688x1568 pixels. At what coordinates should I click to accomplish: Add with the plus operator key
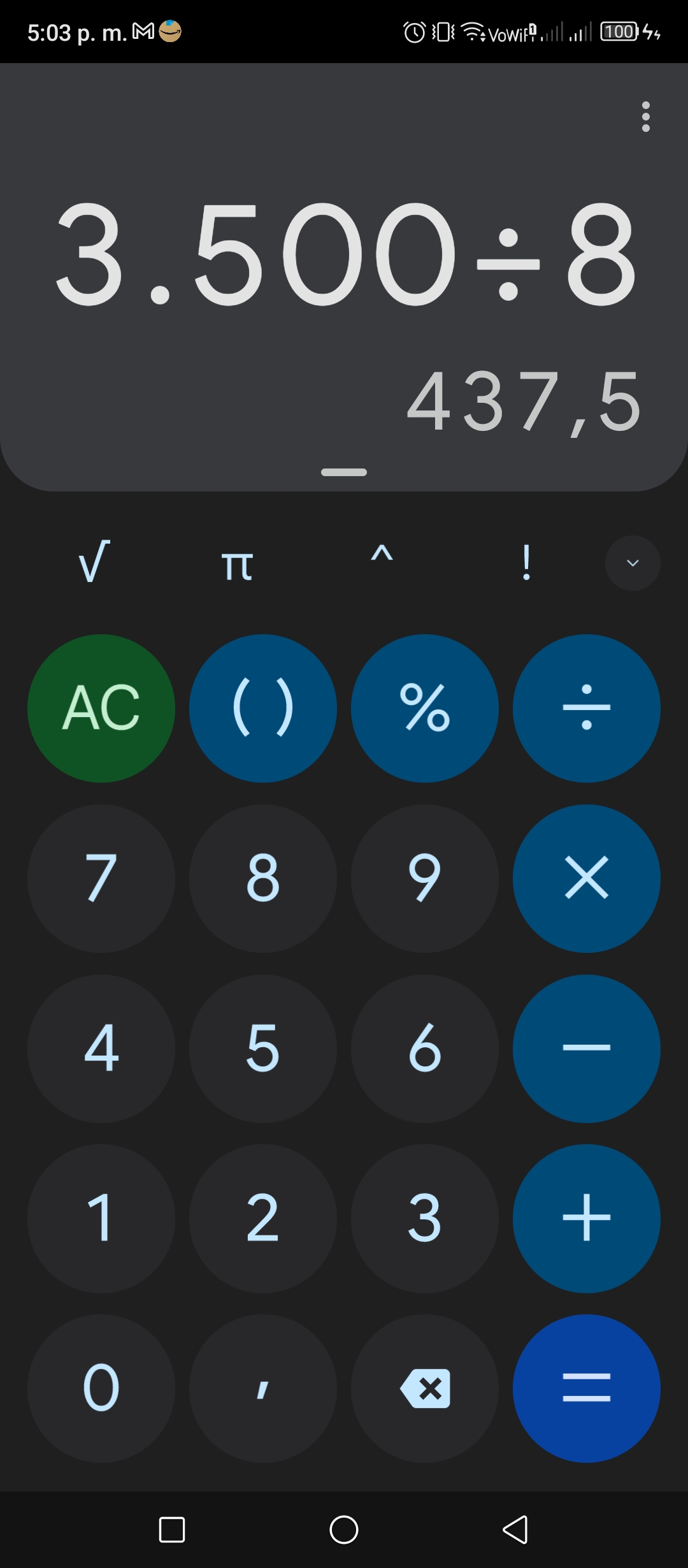pos(587,1218)
